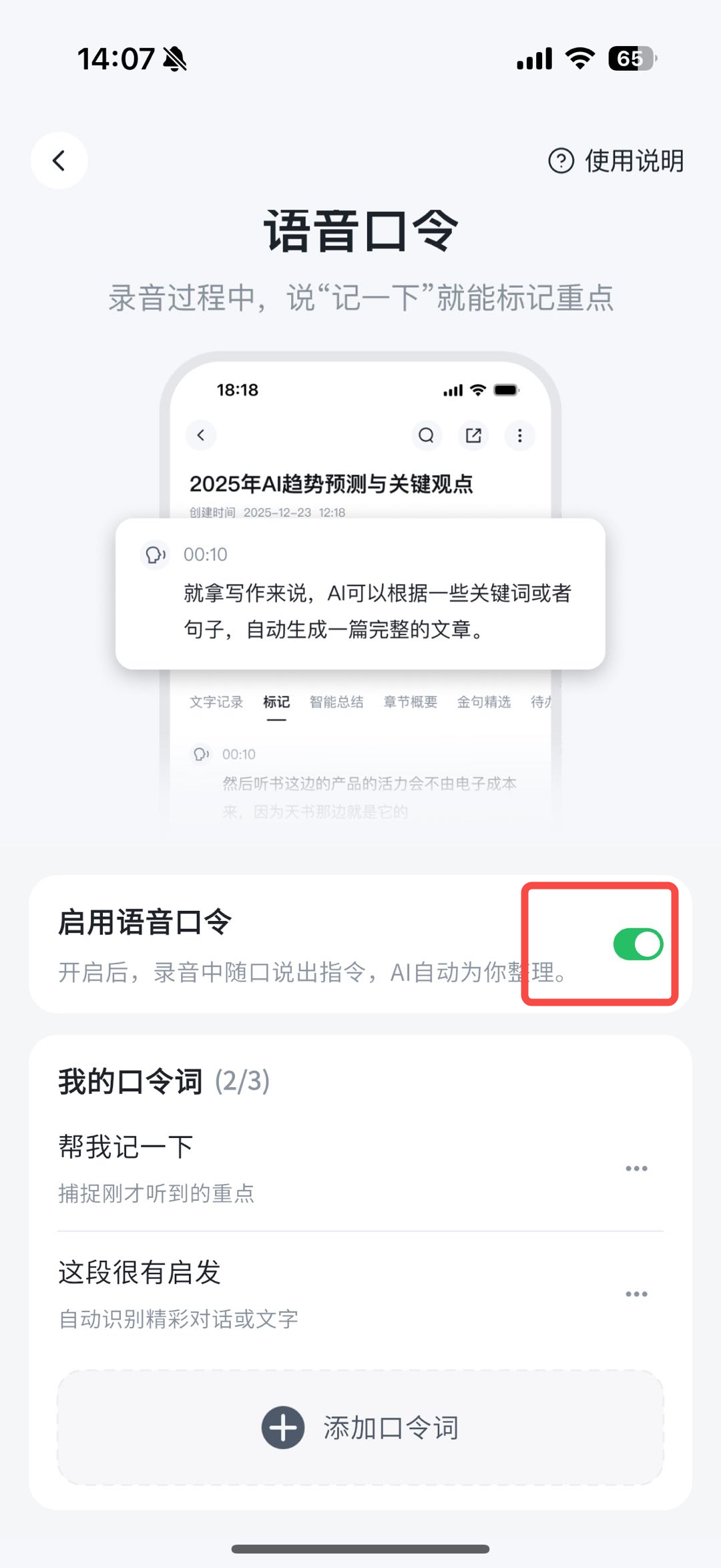Open 使用说明 help guide
This screenshot has height=1568, width=721.
(x=616, y=160)
